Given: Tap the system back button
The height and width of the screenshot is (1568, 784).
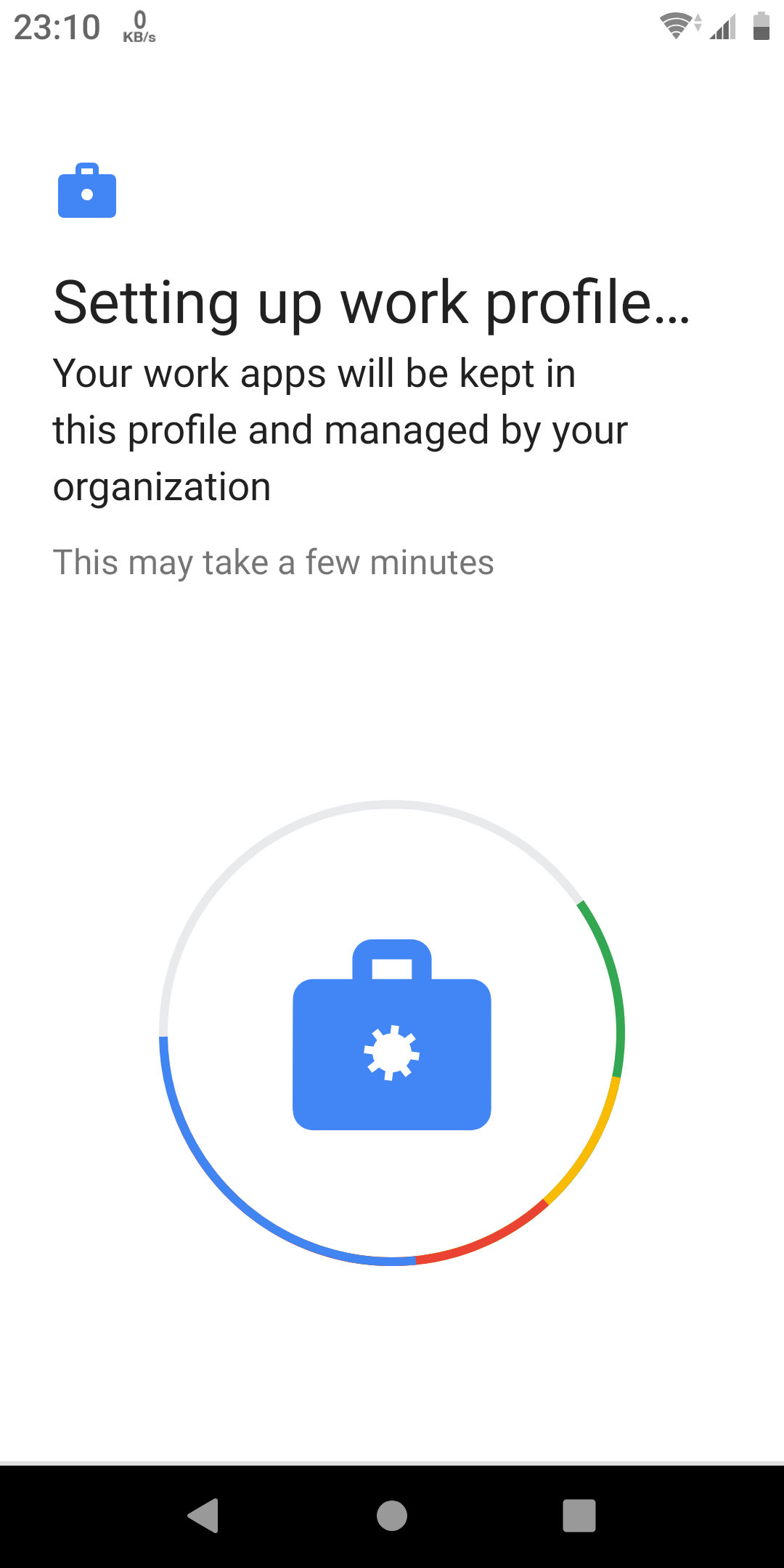Looking at the screenshot, I should pos(204,1515).
